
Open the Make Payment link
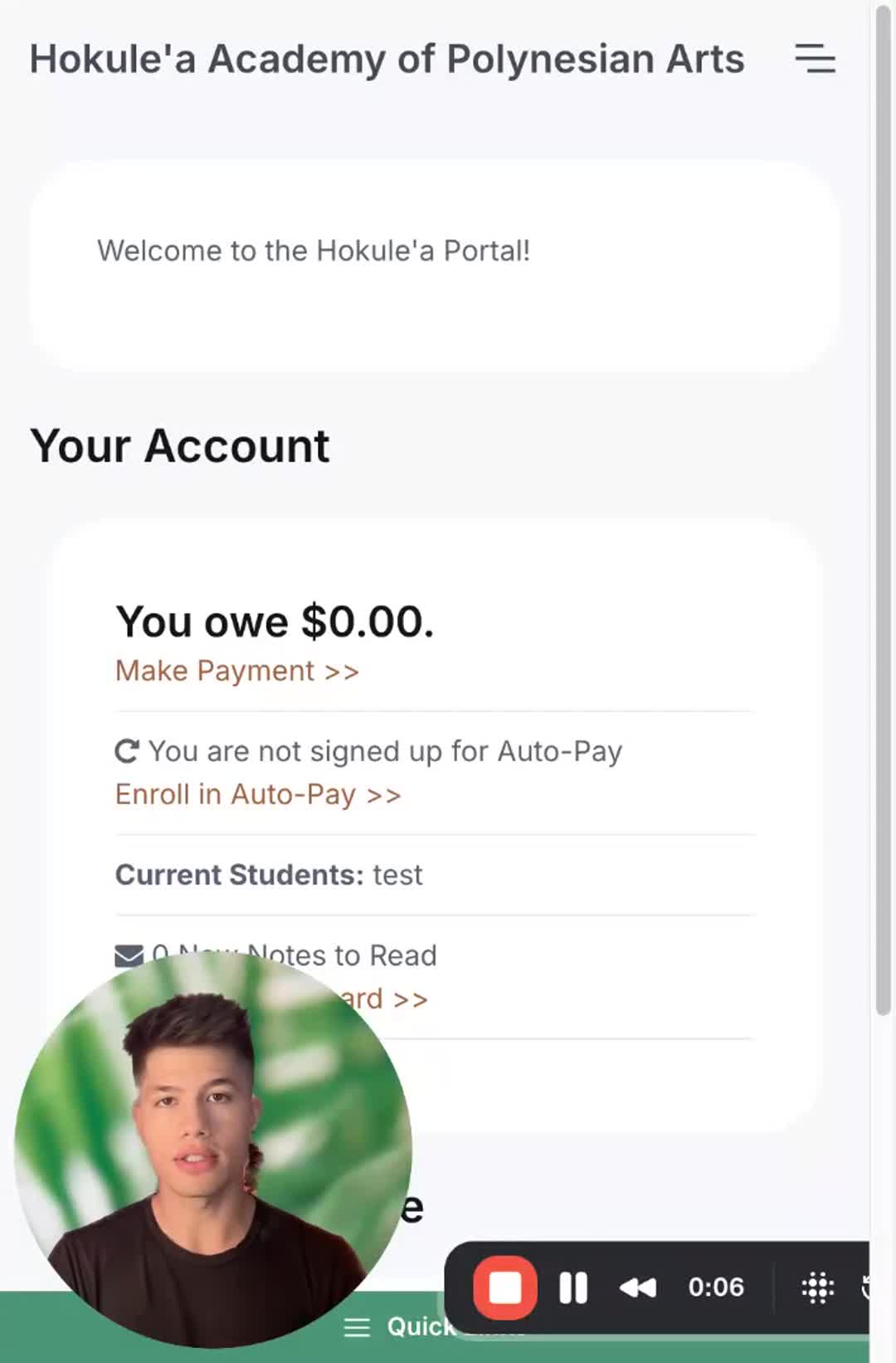point(237,671)
